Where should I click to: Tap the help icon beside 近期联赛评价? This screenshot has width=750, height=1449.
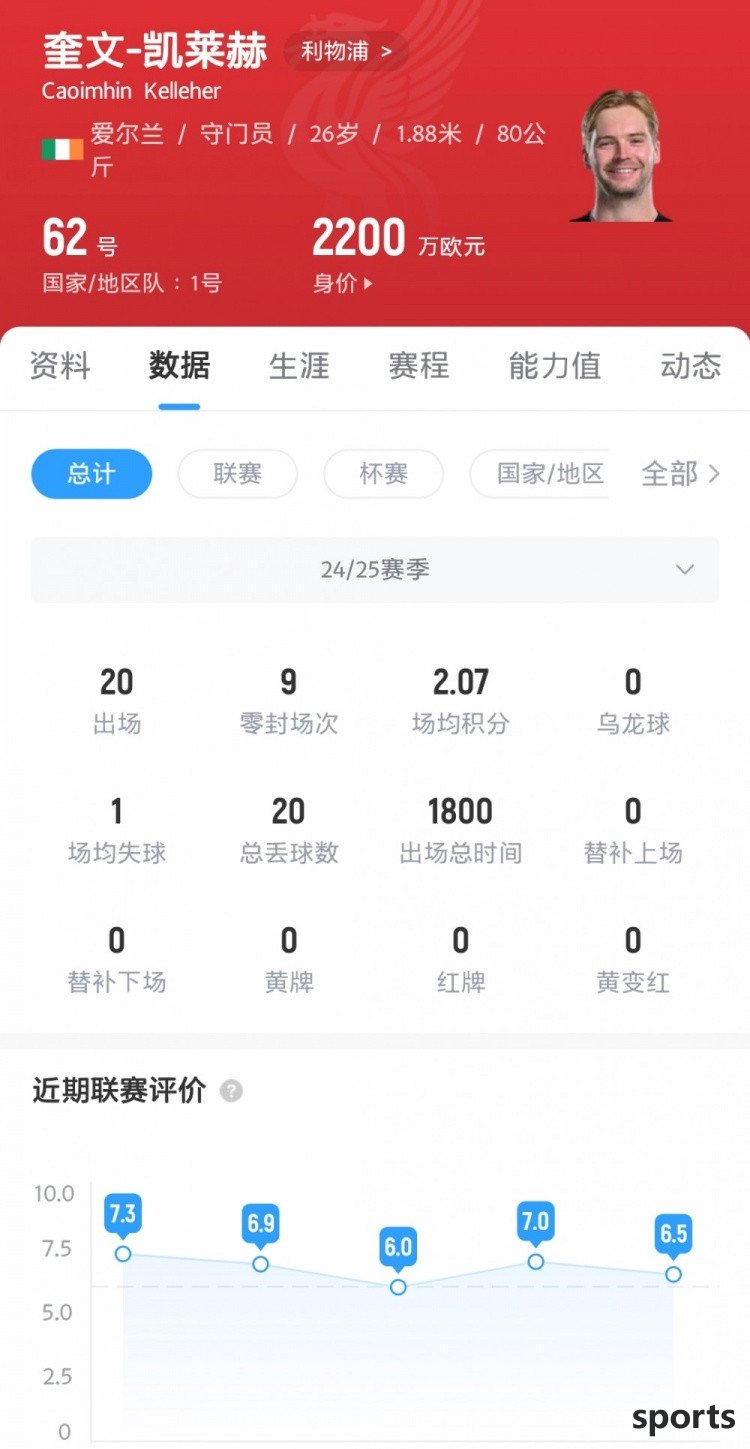click(231, 1091)
